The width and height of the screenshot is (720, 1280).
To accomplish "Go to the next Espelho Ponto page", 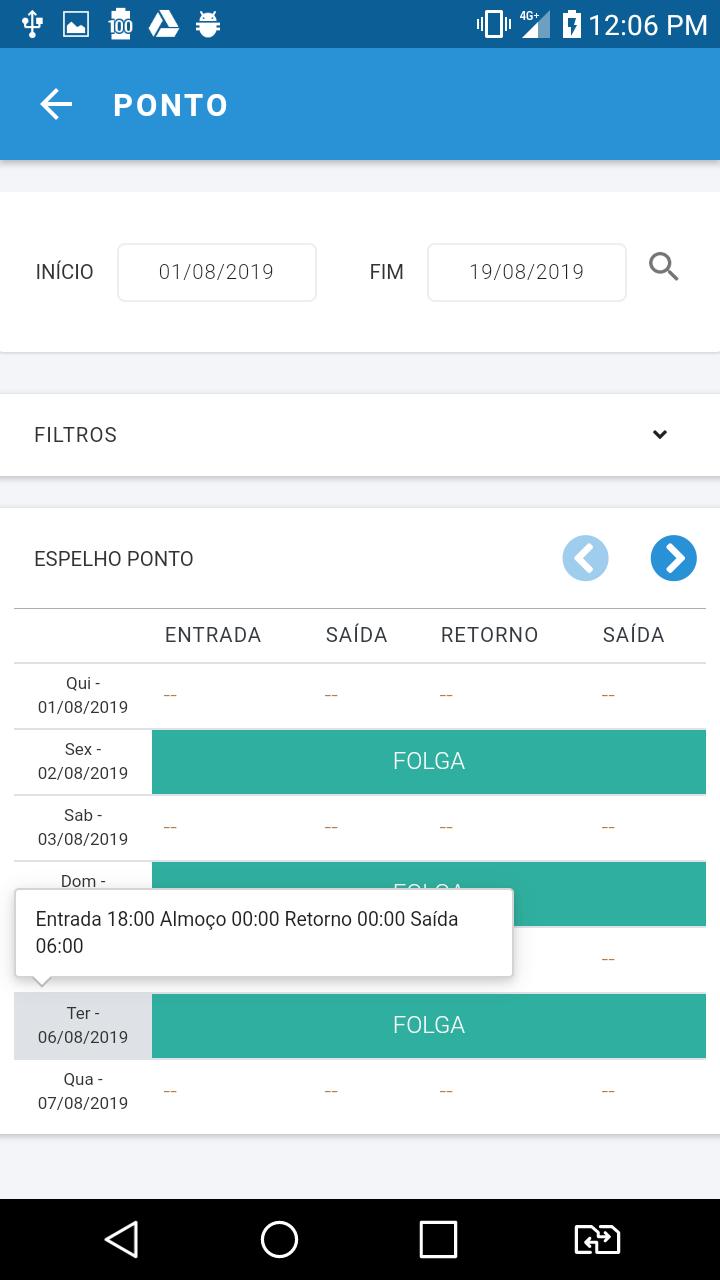I will click(x=674, y=558).
